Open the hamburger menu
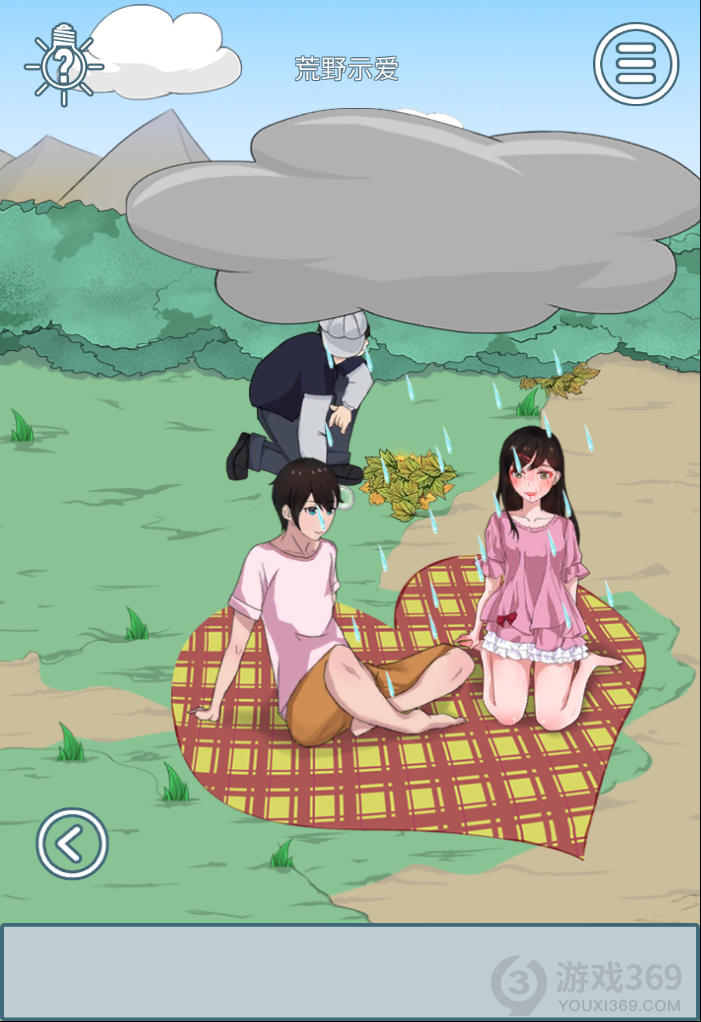 [635, 63]
